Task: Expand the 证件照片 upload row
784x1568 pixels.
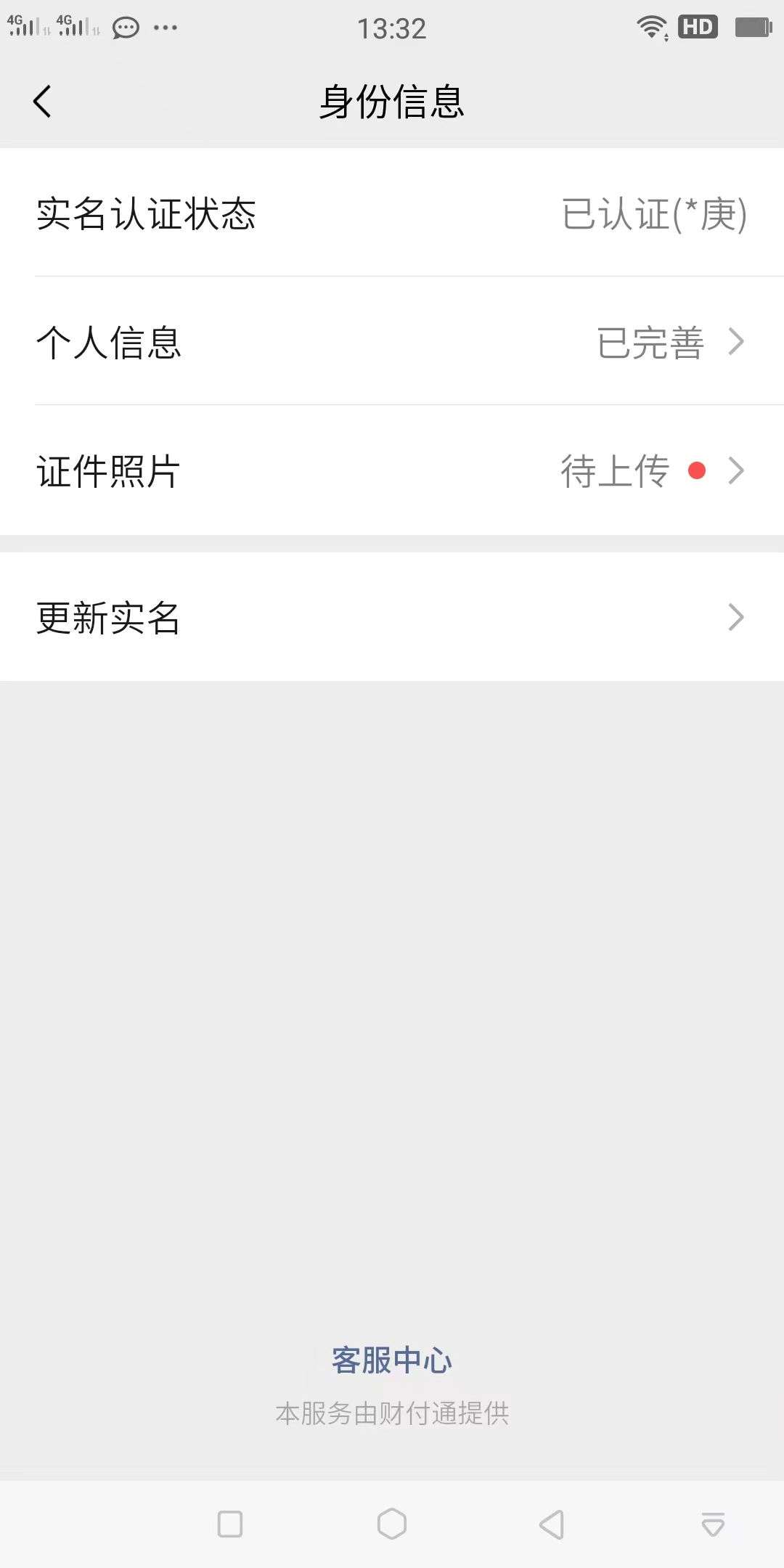Action: point(392,472)
